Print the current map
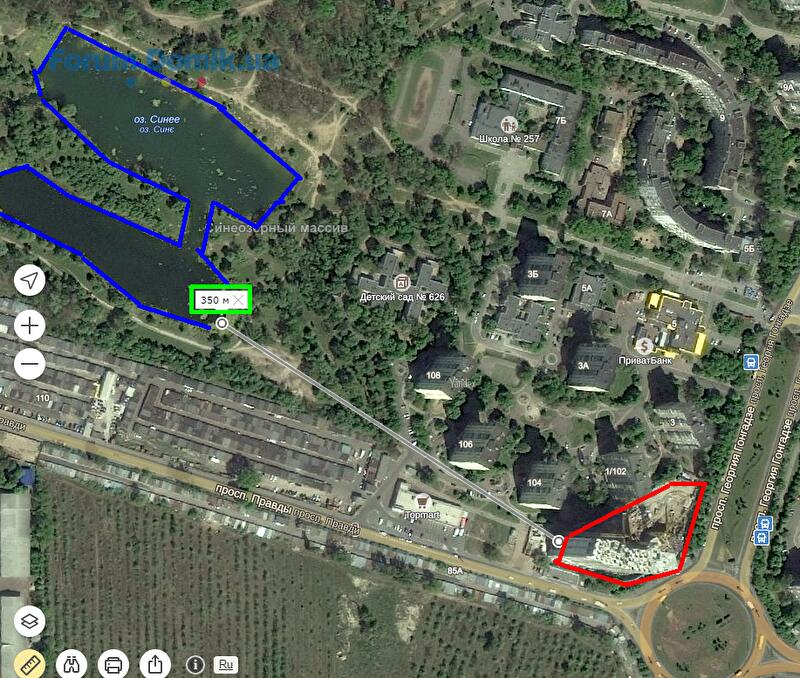This screenshot has height=678, width=800. 114,663
